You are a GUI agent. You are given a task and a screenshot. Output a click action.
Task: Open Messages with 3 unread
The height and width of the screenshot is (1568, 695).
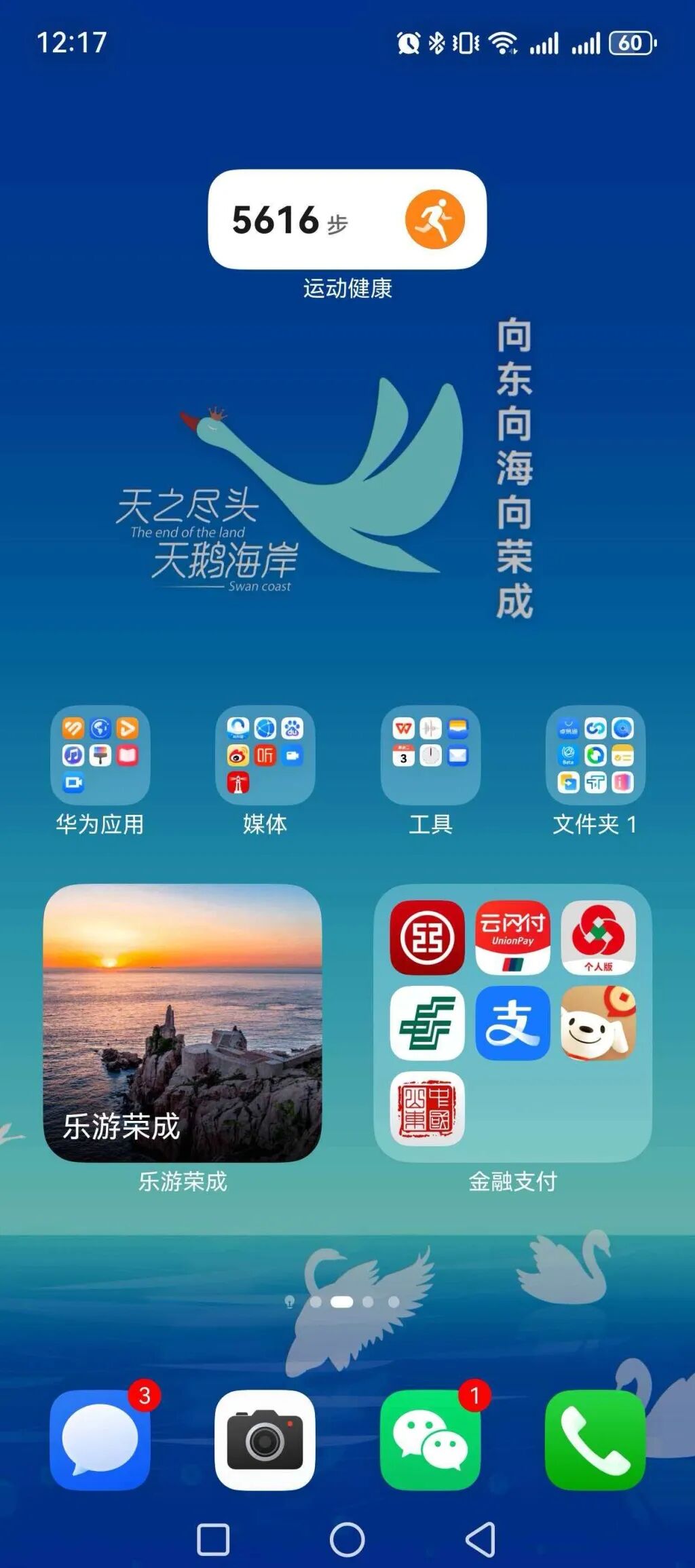click(x=100, y=1440)
